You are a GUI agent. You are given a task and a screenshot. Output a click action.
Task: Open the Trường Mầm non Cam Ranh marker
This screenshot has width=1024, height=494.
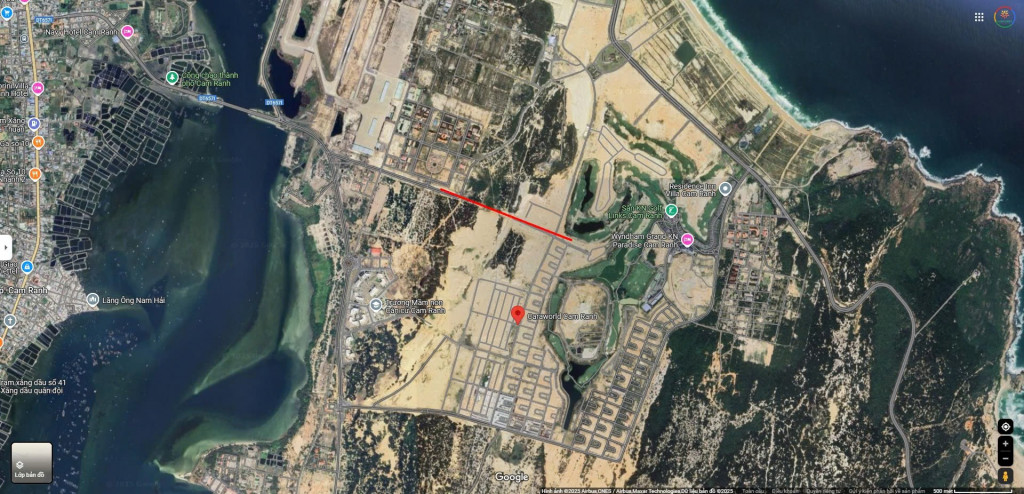[x=375, y=305]
